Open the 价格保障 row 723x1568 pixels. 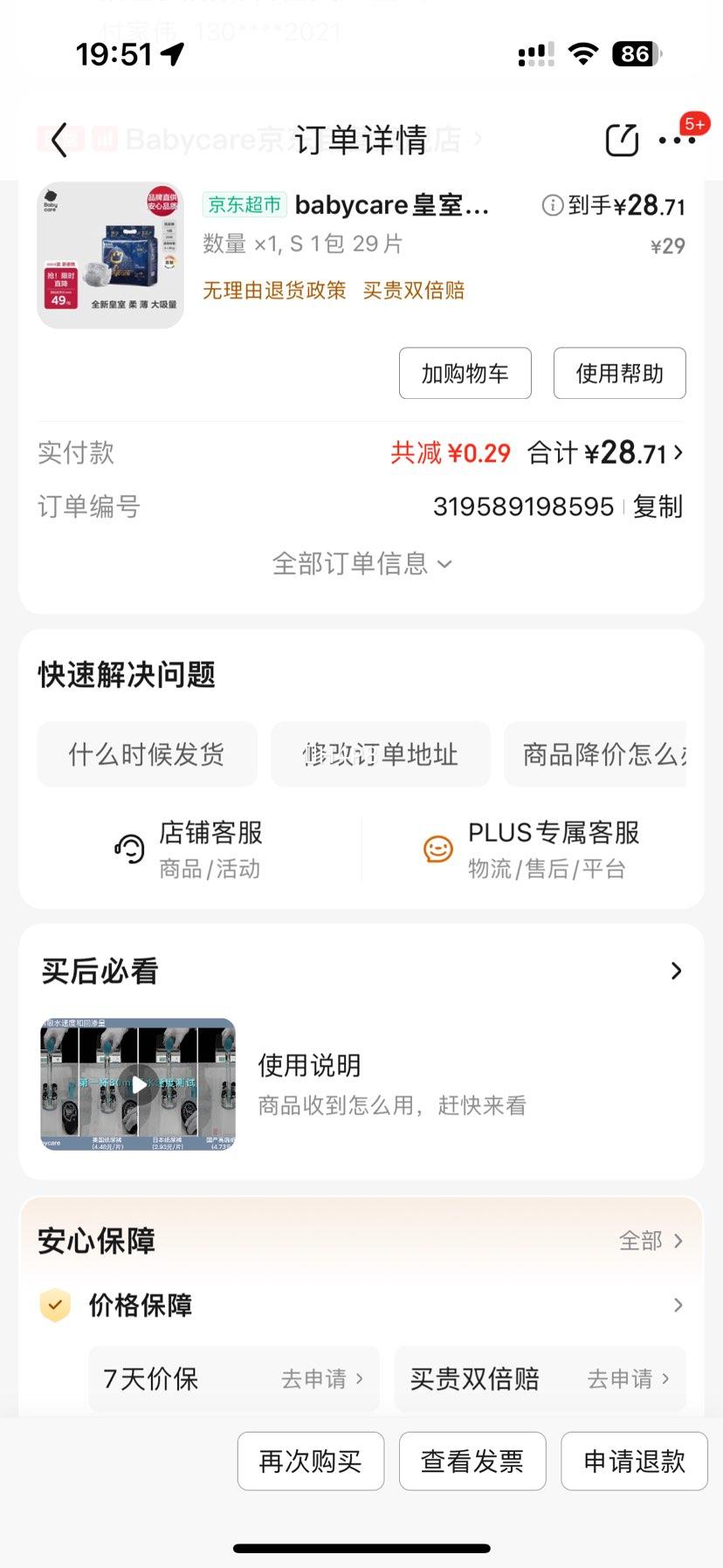(361, 1305)
